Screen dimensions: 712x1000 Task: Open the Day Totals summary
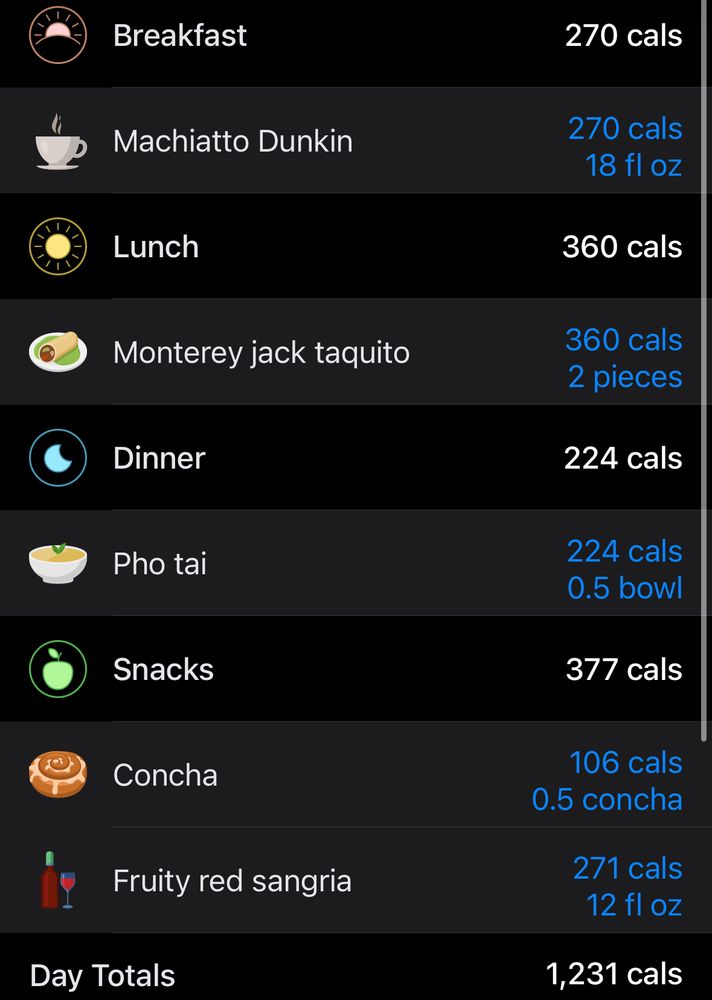coord(356,975)
